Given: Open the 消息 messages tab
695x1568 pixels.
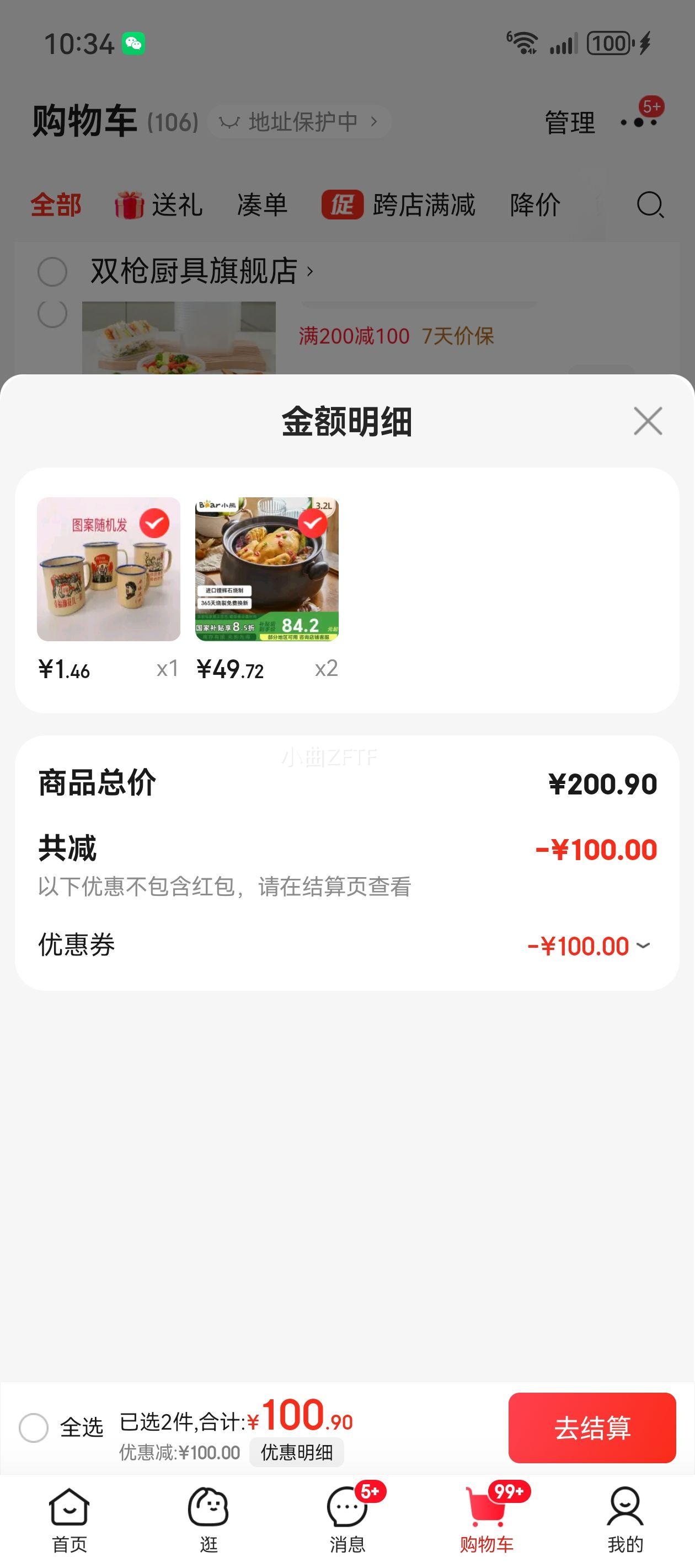Looking at the screenshot, I should (x=347, y=1519).
